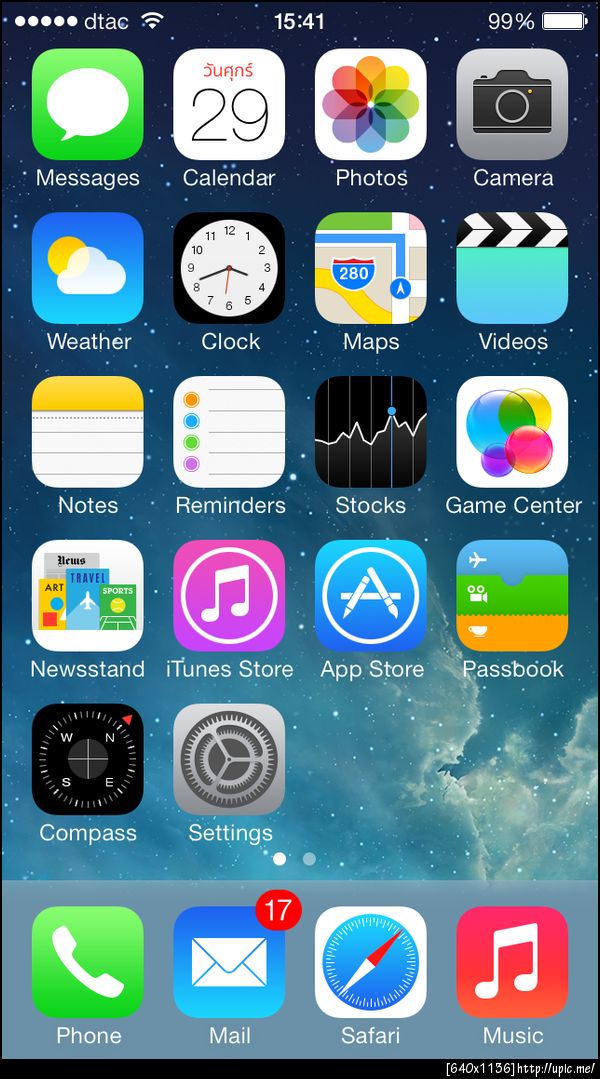This screenshot has width=600, height=1079.
Task: Open the Newsstand folder
Action: (88, 596)
